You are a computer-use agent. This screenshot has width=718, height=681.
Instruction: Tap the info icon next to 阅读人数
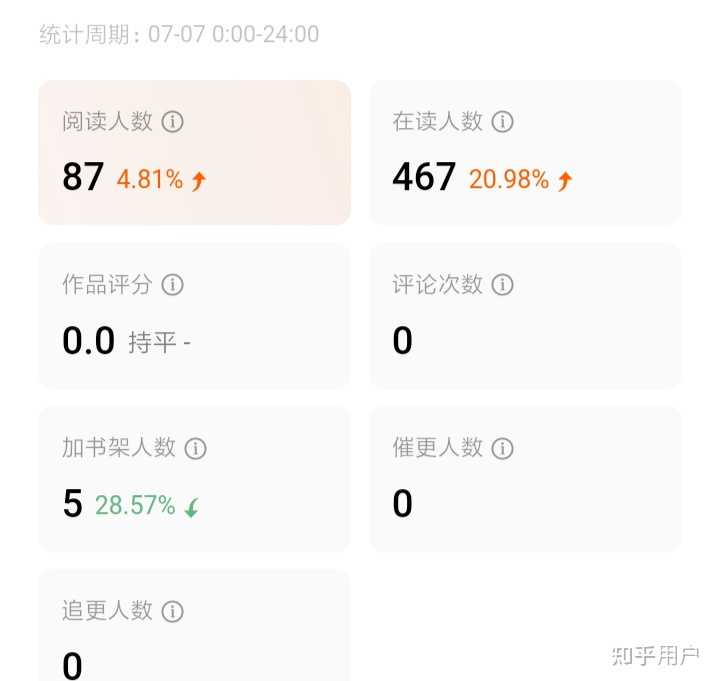pyautogui.click(x=173, y=122)
